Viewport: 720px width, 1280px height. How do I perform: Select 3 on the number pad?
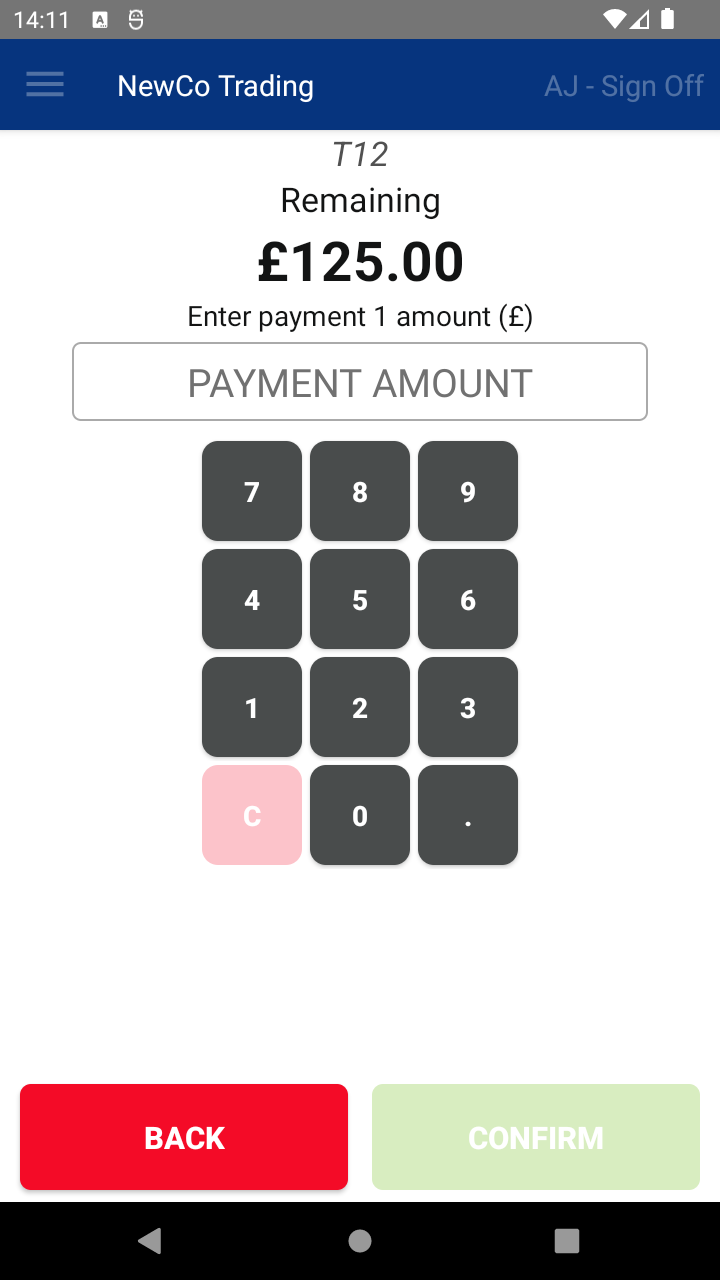tap(468, 707)
